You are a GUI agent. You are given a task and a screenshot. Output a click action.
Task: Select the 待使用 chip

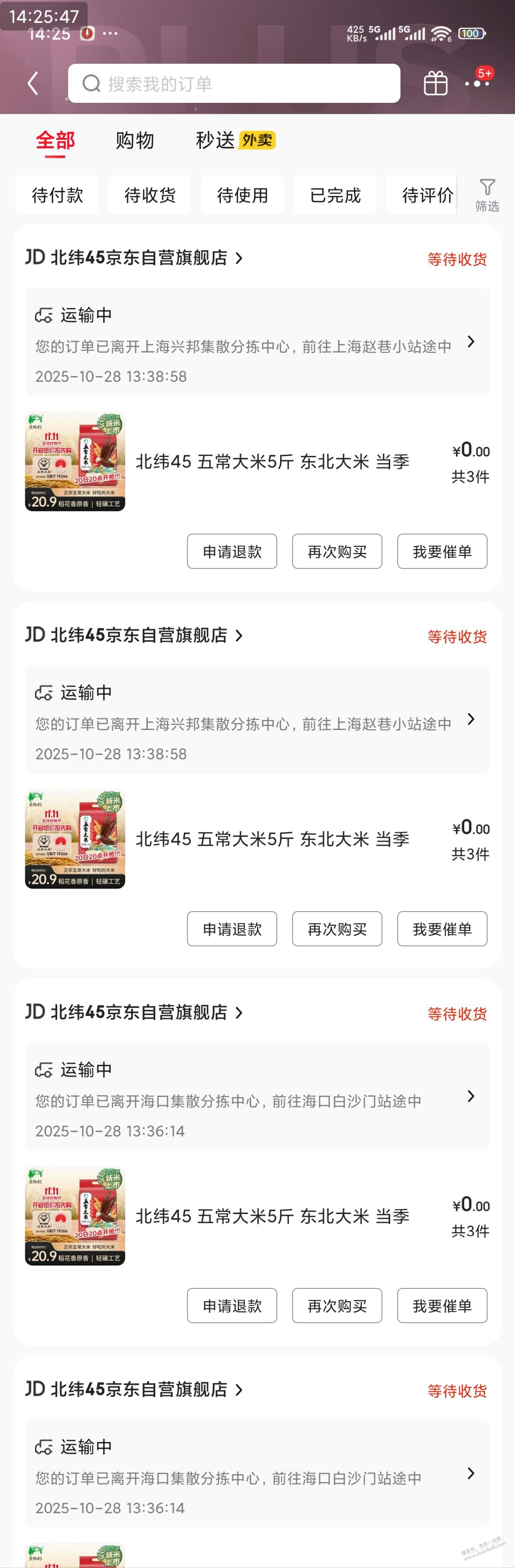[x=242, y=195]
